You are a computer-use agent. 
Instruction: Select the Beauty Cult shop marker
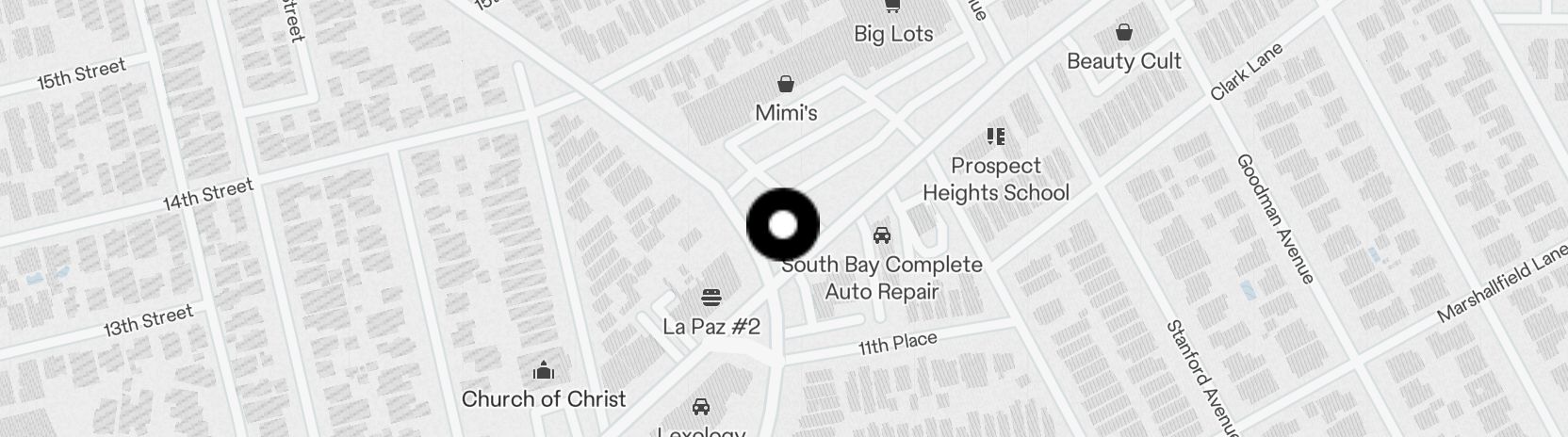click(x=1123, y=34)
